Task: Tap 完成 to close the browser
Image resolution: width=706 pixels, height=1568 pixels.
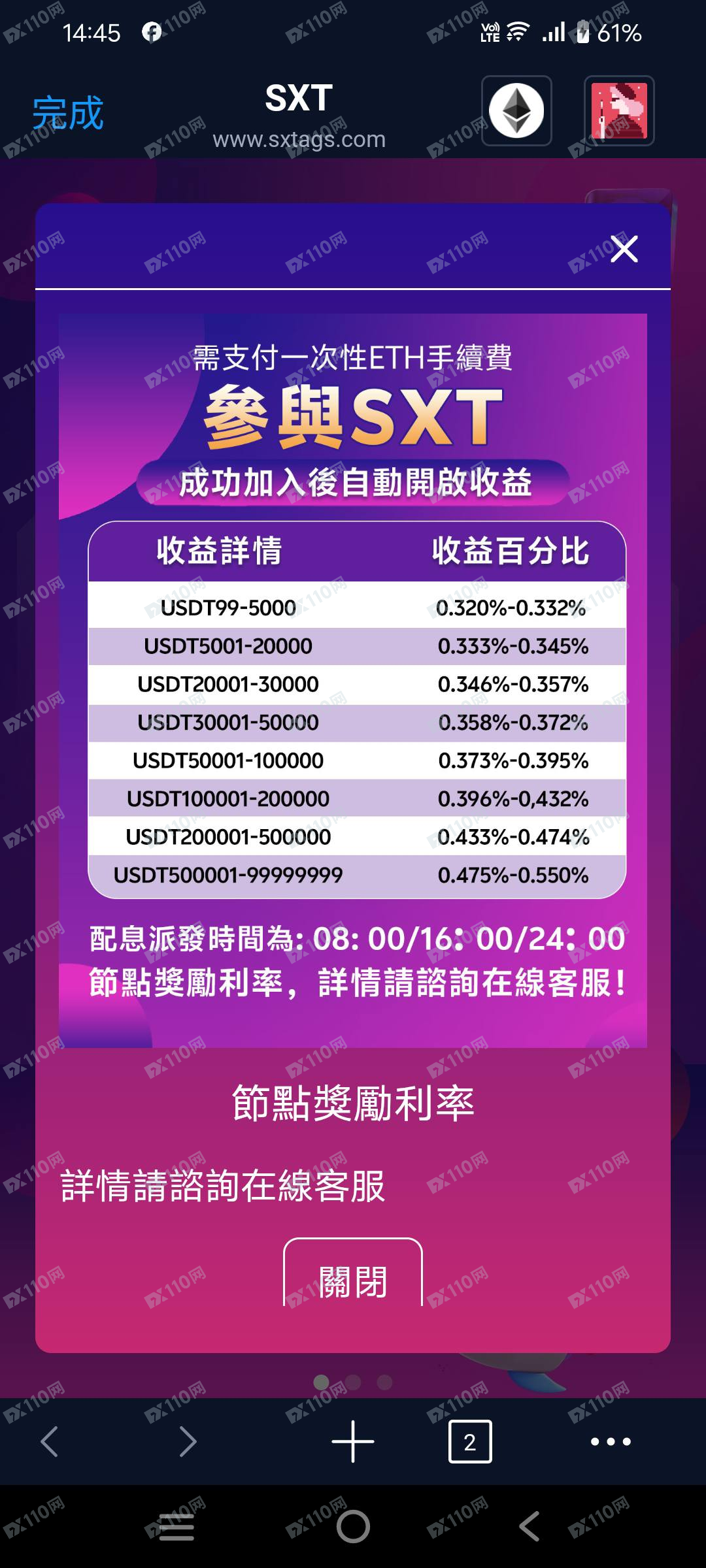Action: click(68, 113)
